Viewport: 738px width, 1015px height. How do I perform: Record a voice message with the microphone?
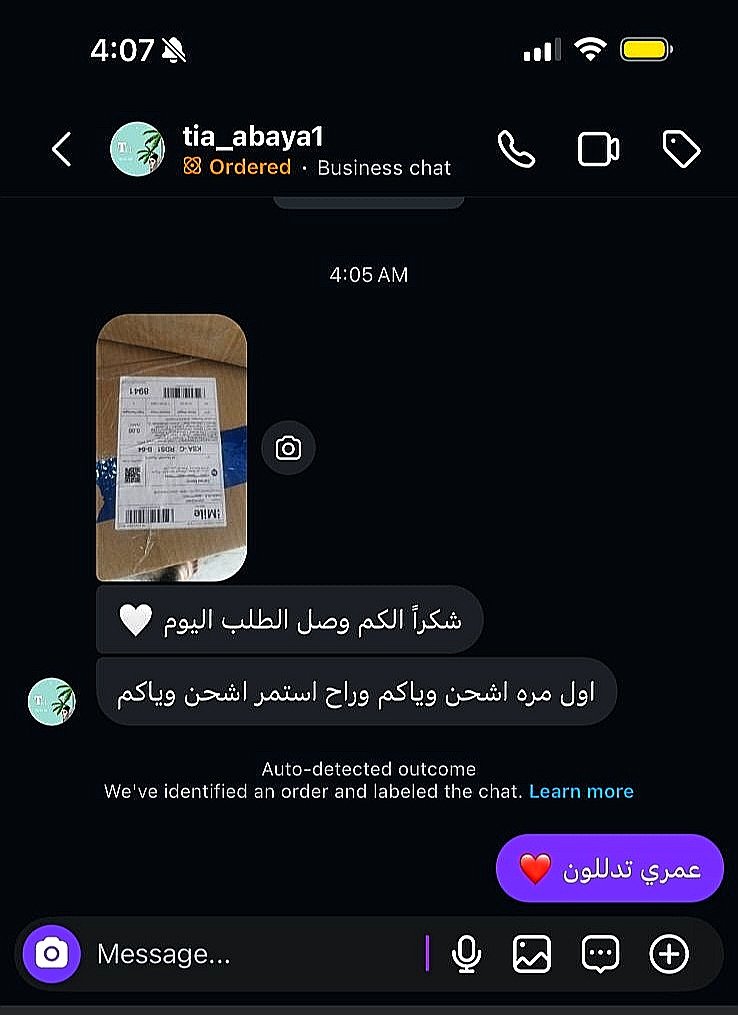[465, 954]
